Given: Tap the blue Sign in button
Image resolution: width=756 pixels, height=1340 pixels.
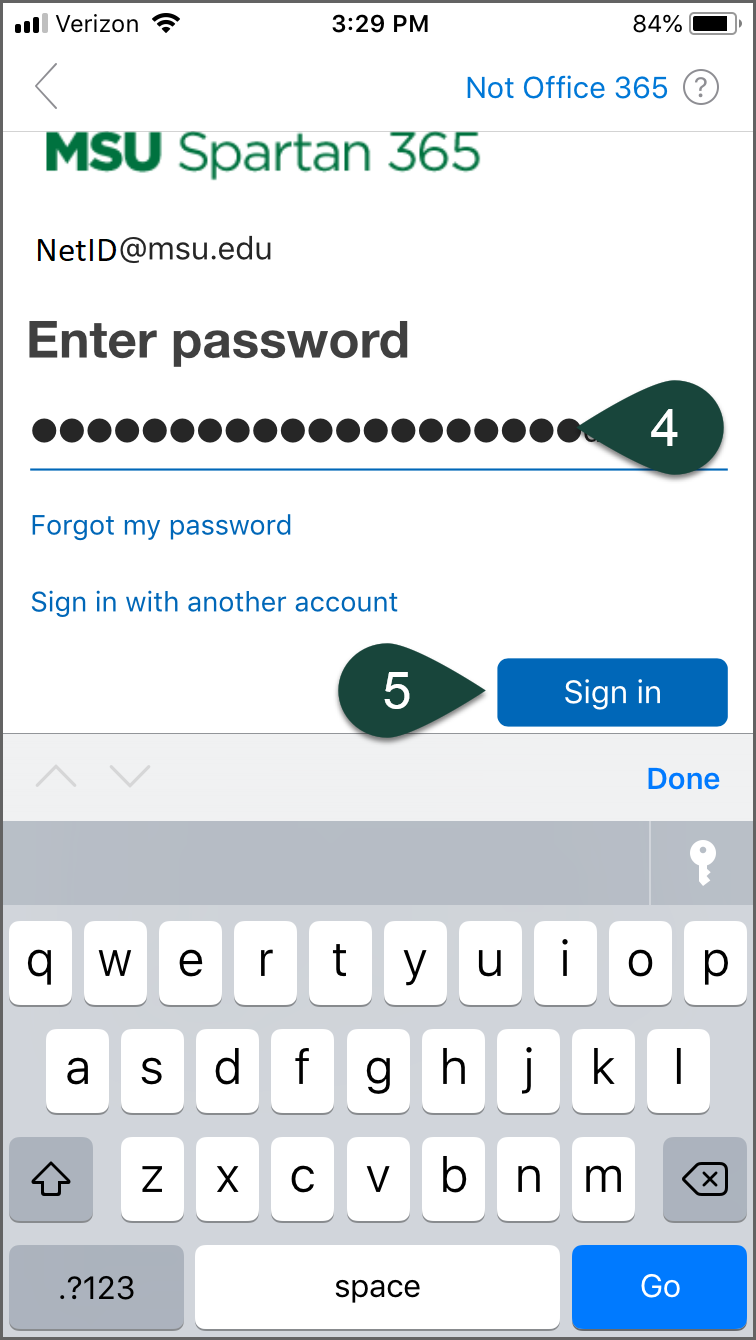Looking at the screenshot, I should (x=612, y=692).
